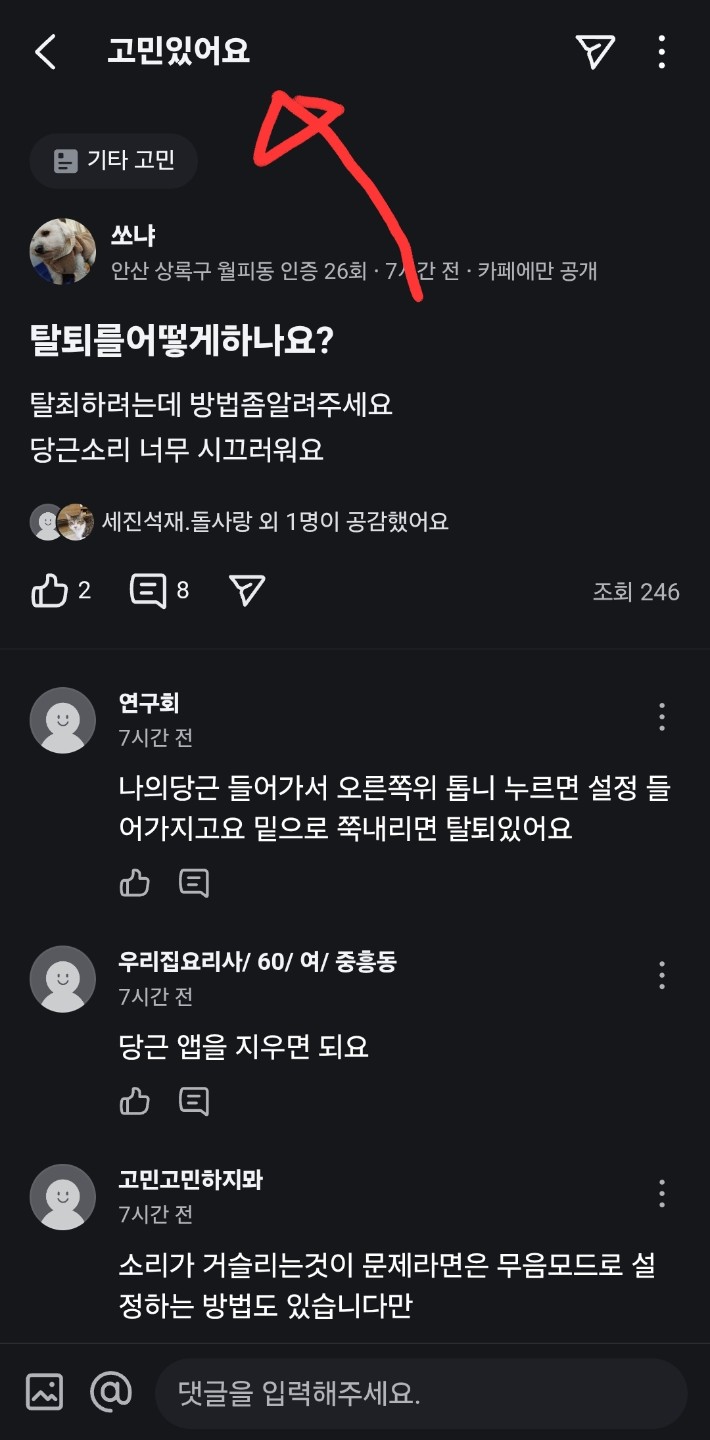
Task: Open options for 우리집요리사's comment
Action: coord(661,975)
